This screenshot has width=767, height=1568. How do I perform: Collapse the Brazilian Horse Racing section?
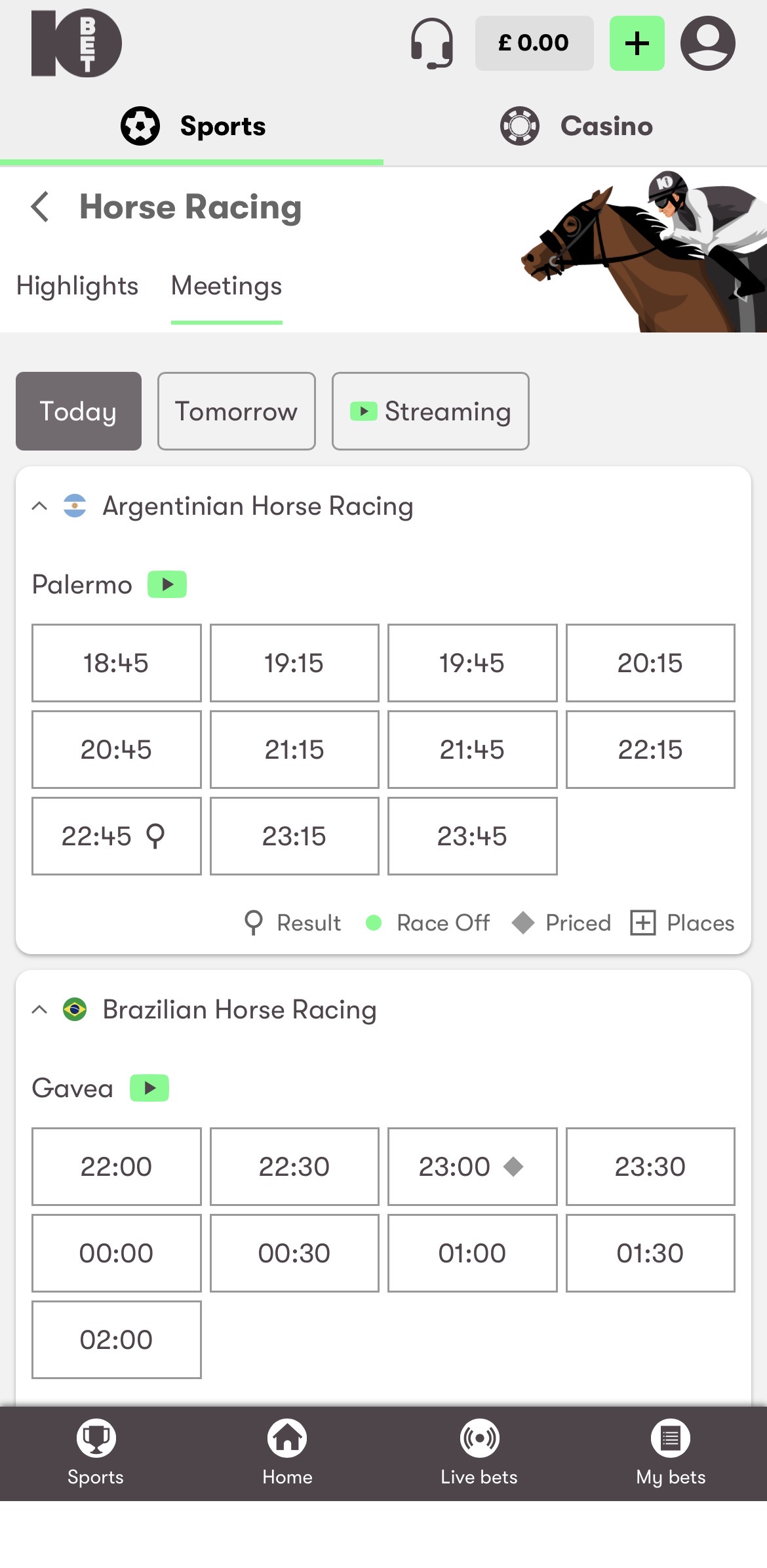pyautogui.click(x=39, y=1010)
